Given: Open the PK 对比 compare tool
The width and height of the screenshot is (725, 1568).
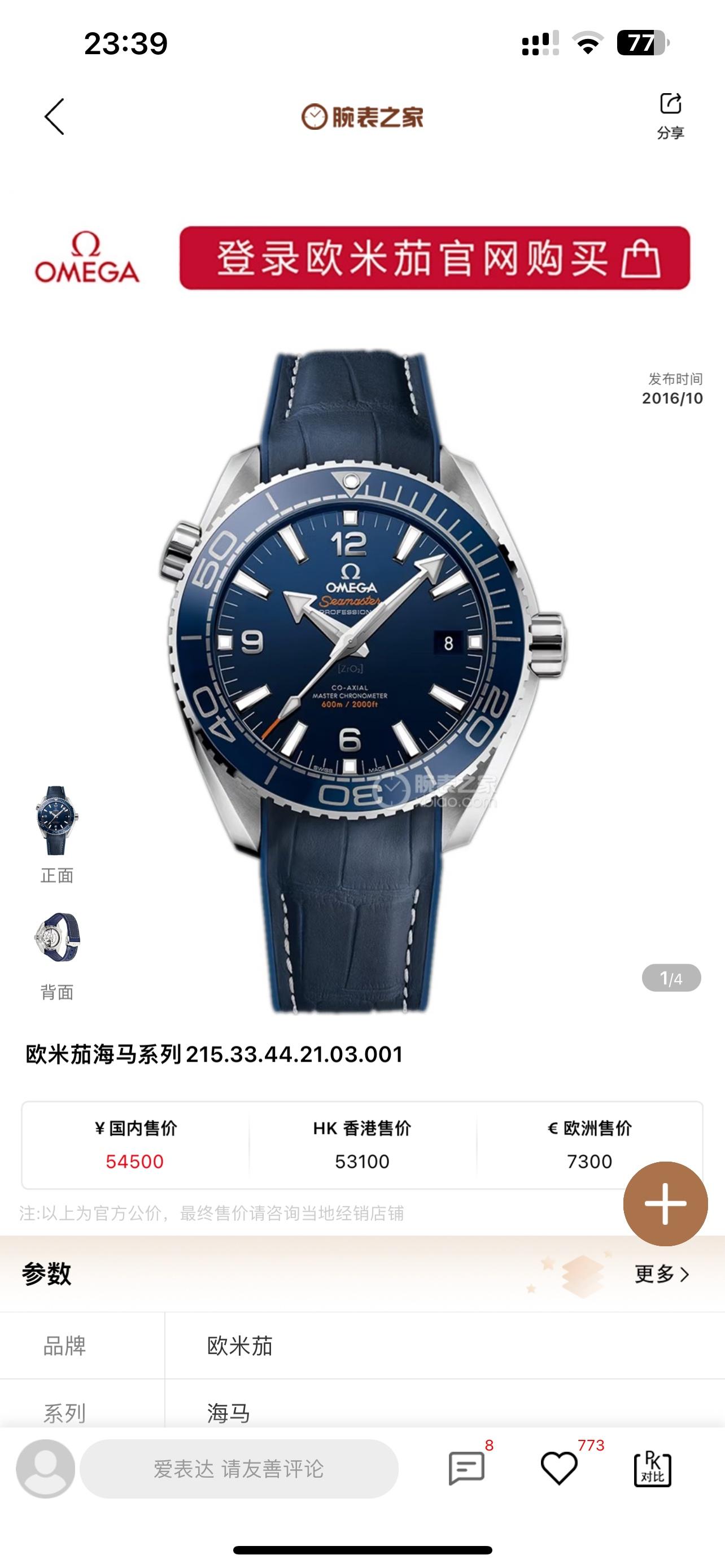Looking at the screenshot, I should coord(653,1468).
